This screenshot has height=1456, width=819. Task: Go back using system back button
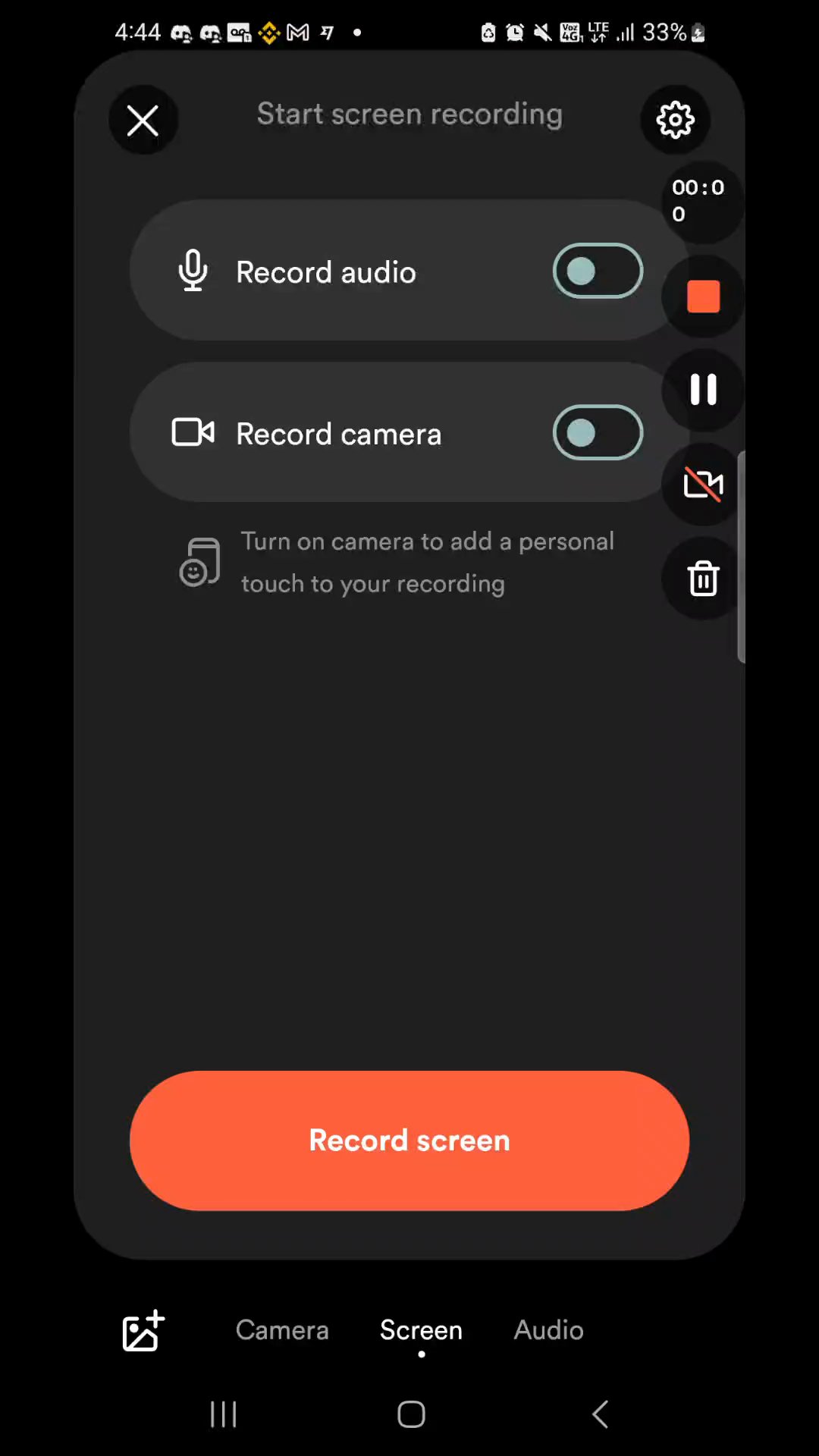coord(600,1414)
